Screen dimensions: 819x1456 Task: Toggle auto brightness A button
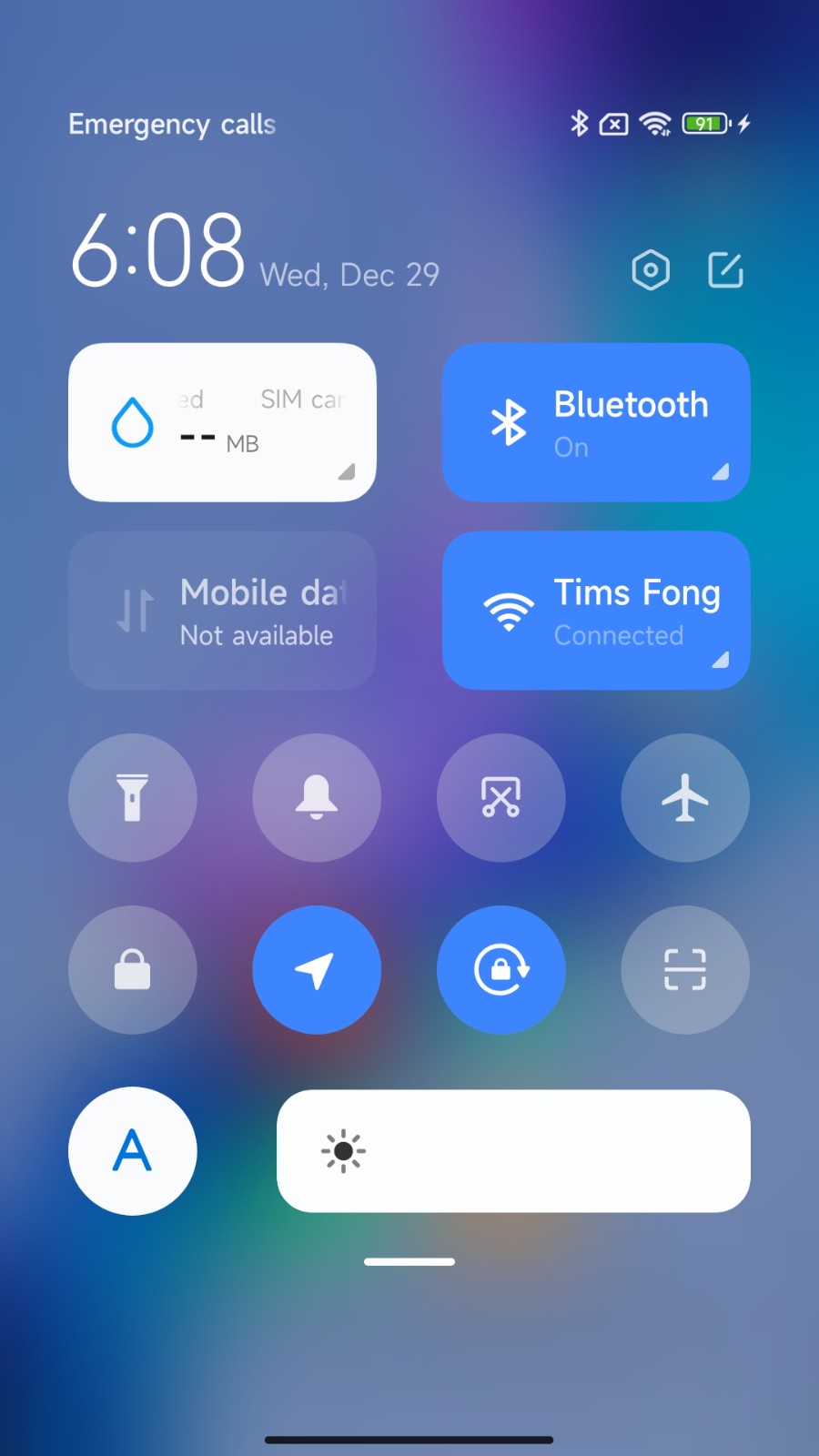133,1151
